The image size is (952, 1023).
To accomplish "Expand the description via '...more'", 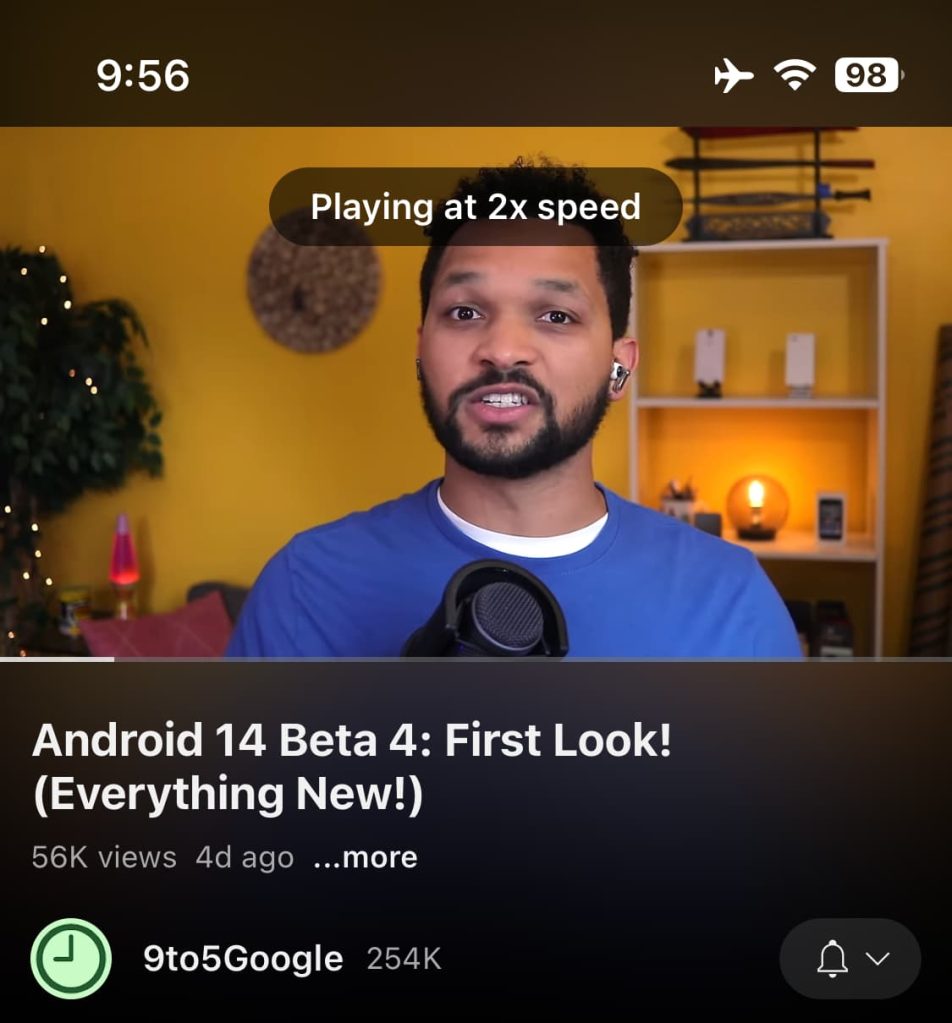I will pyautogui.click(x=365, y=857).
